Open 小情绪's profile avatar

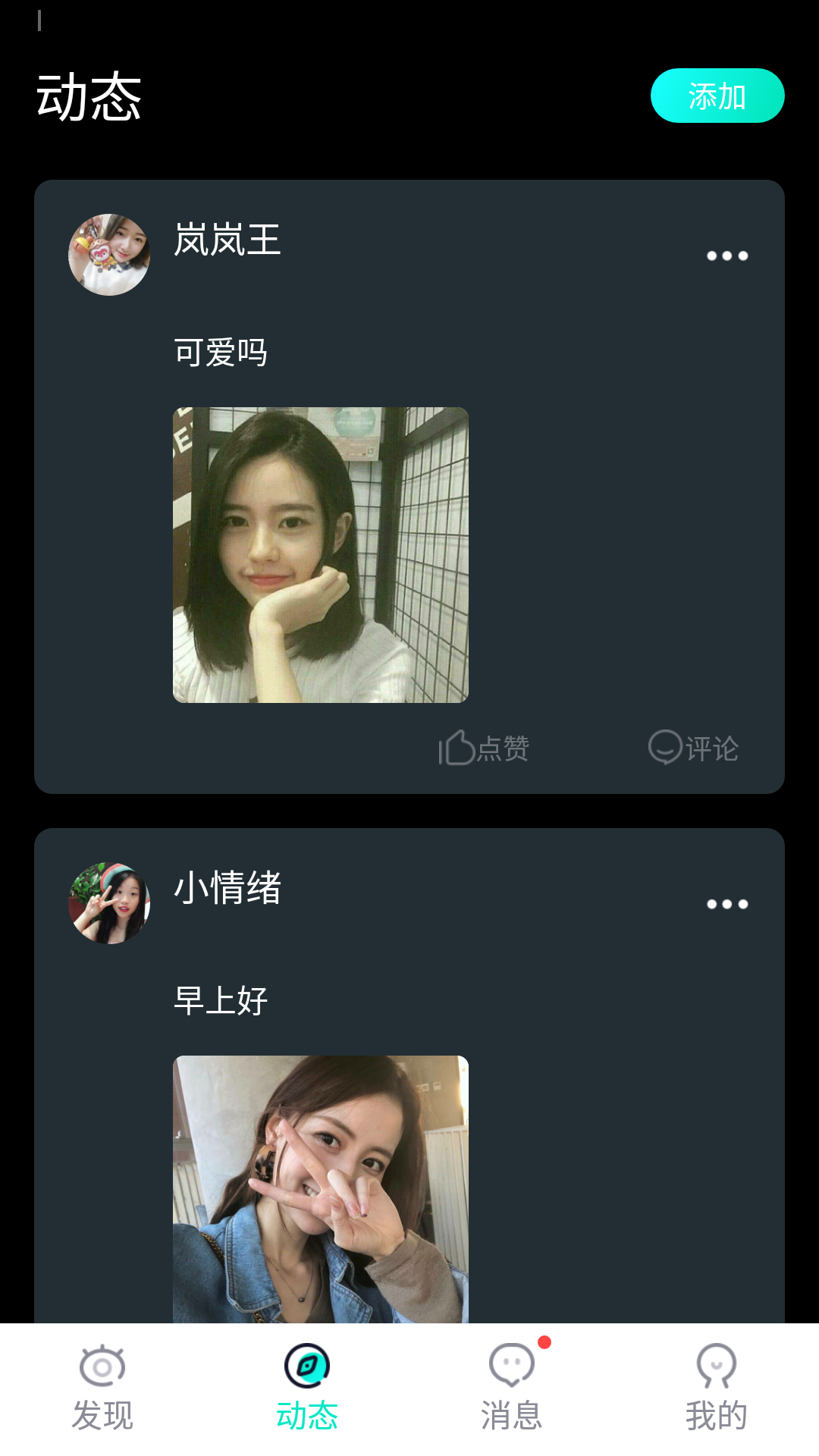109,903
